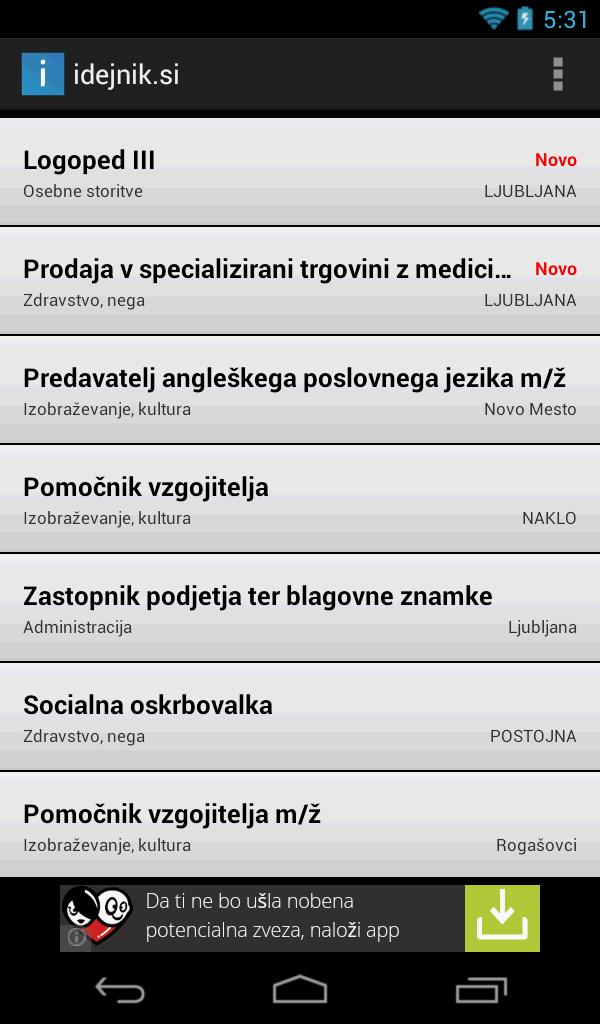Viewport: 600px width, 1024px height.
Task: View Prodaja v specializirani trgovini listing
Action: [x=300, y=282]
